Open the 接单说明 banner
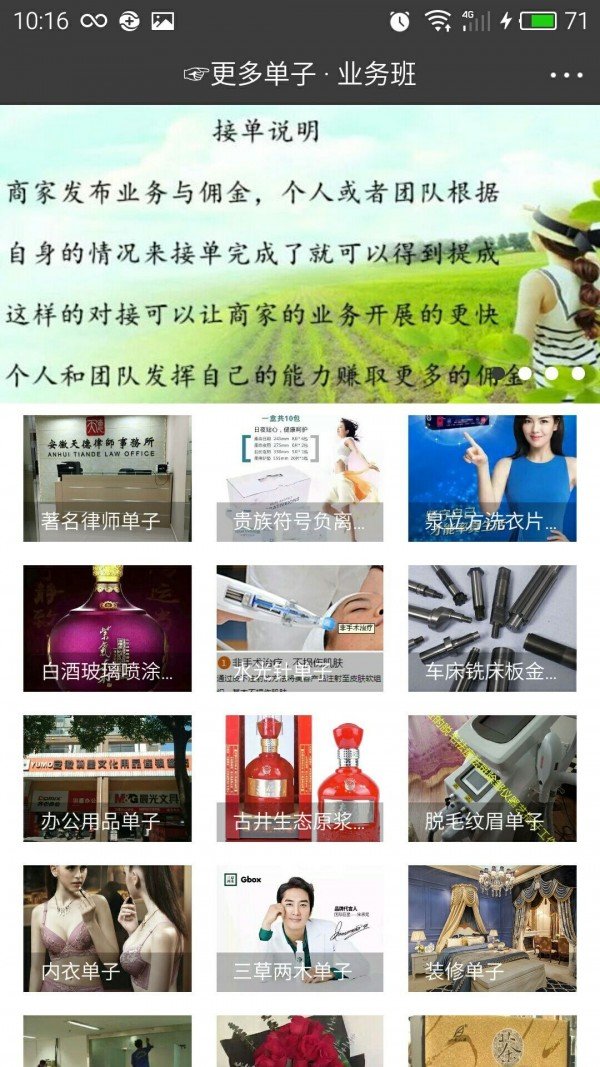600x1067 pixels. click(299, 254)
